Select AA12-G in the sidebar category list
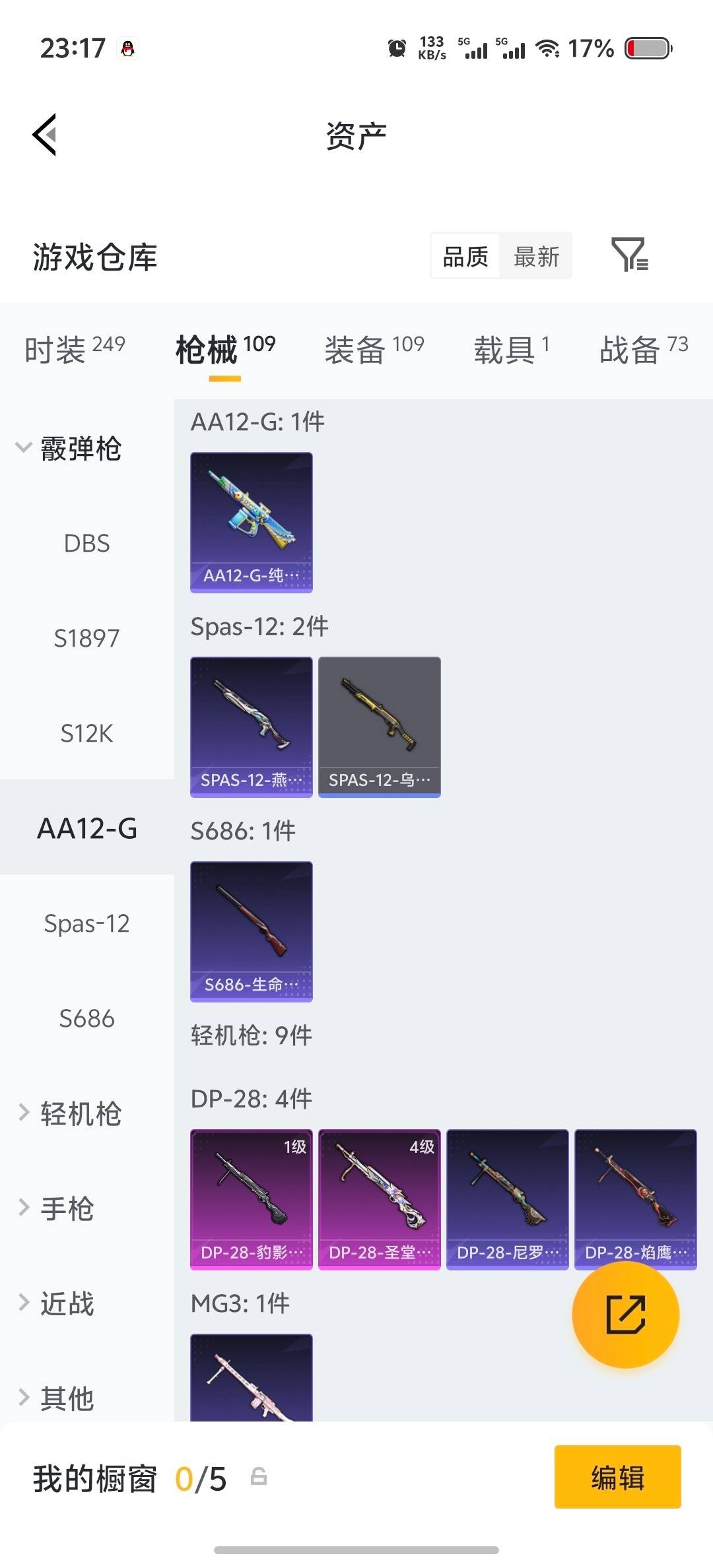713x1568 pixels. (x=86, y=829)
